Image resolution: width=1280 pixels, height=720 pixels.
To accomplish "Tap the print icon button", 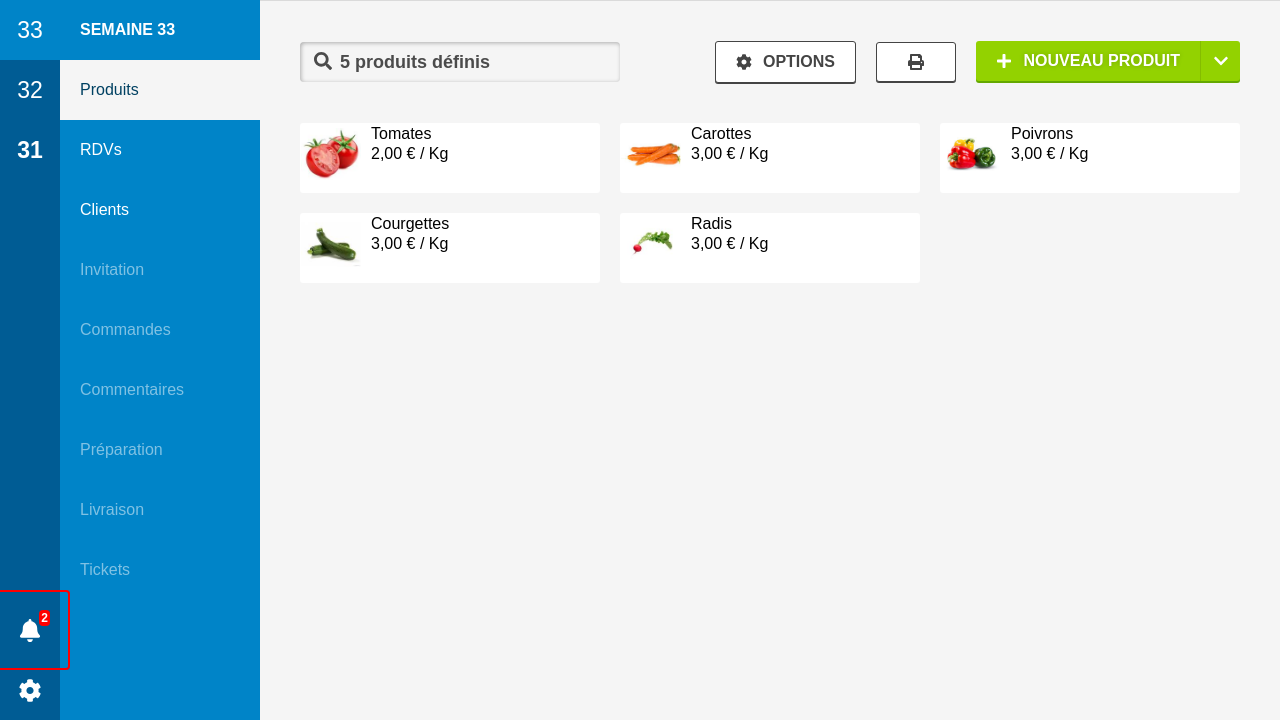I will [915, 62].
